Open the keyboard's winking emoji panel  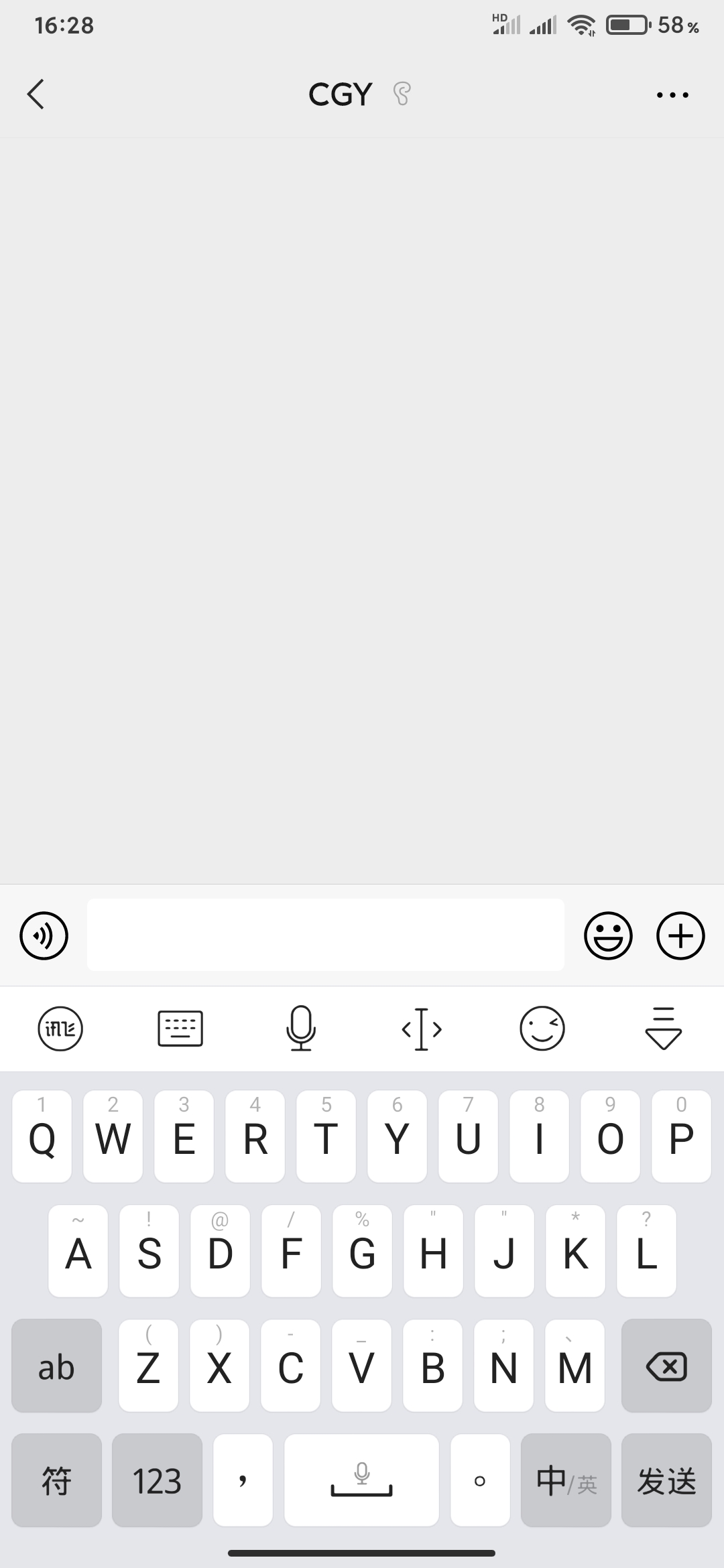(542, 1029)
